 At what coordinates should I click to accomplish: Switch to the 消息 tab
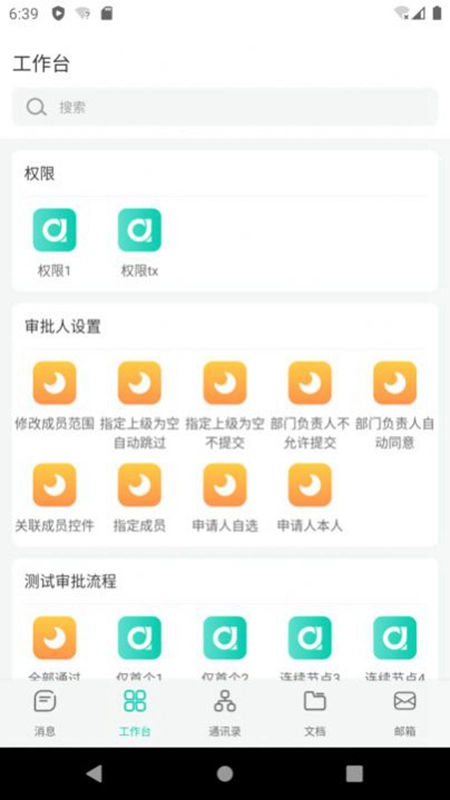coord(45,713)
